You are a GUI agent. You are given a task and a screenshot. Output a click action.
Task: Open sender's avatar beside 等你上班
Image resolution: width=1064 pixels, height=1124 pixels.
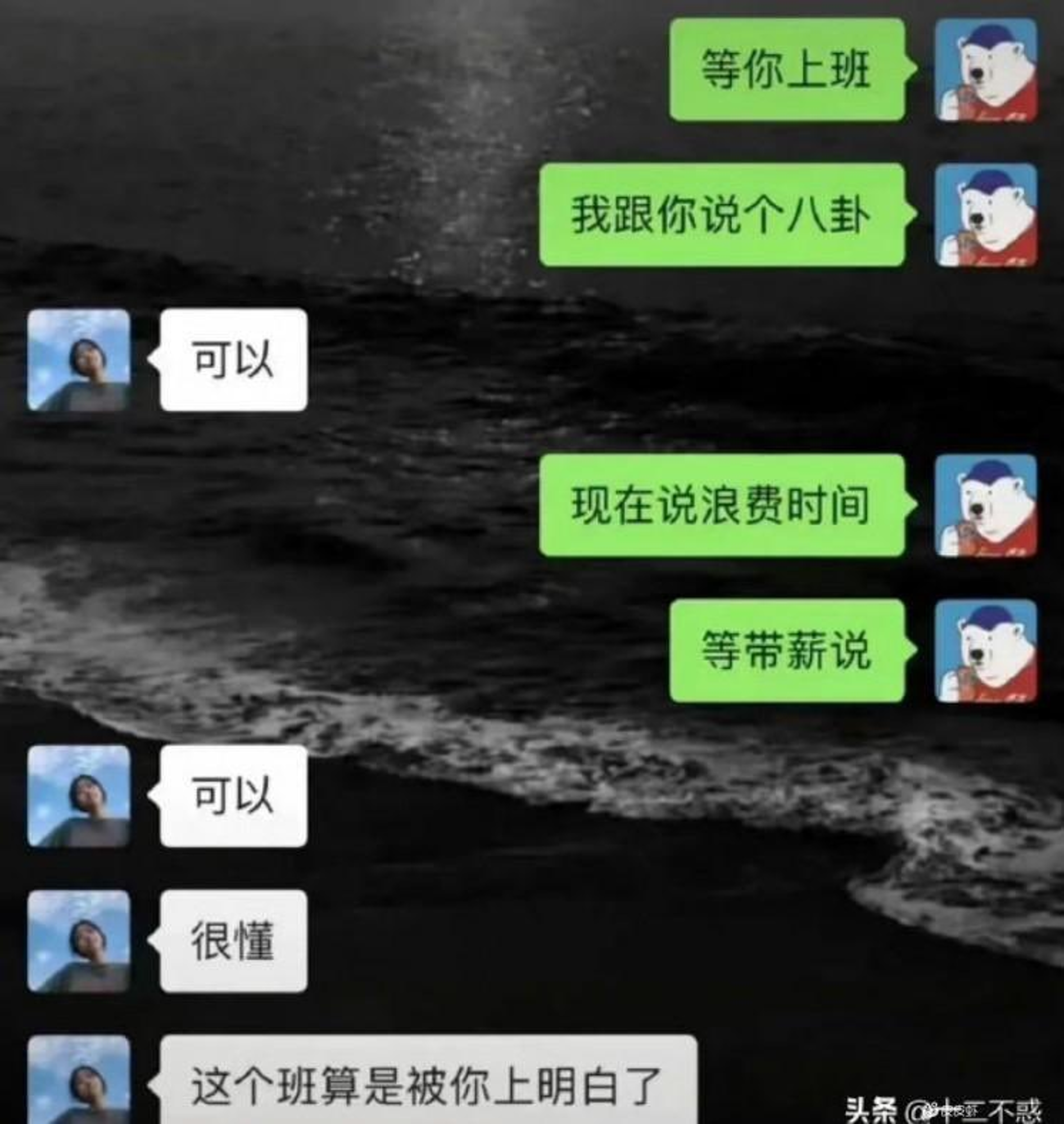point(986,69)
